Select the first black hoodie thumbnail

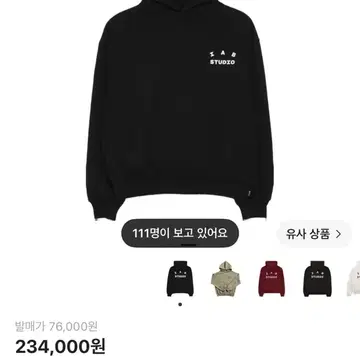180,279
